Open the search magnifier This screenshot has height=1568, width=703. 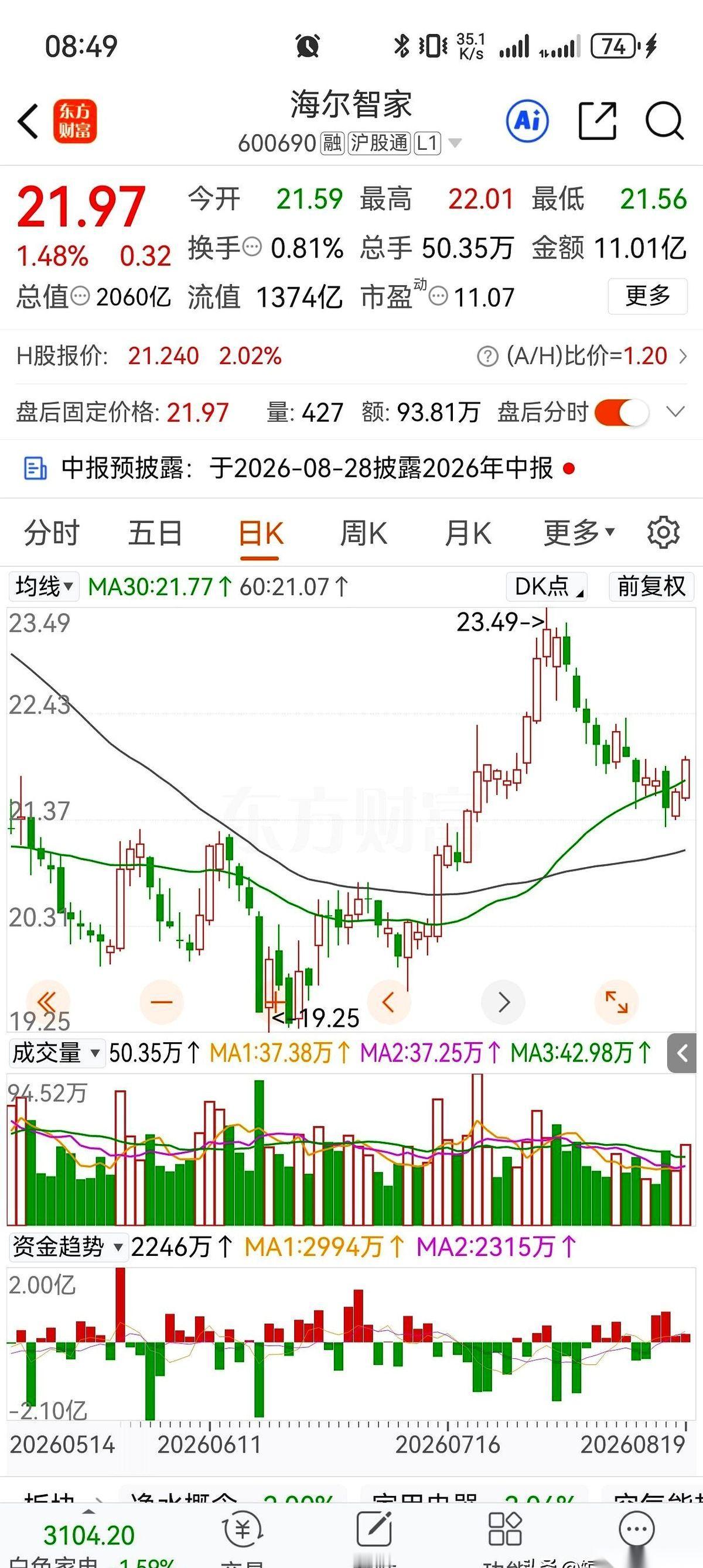tap(664, 121)
